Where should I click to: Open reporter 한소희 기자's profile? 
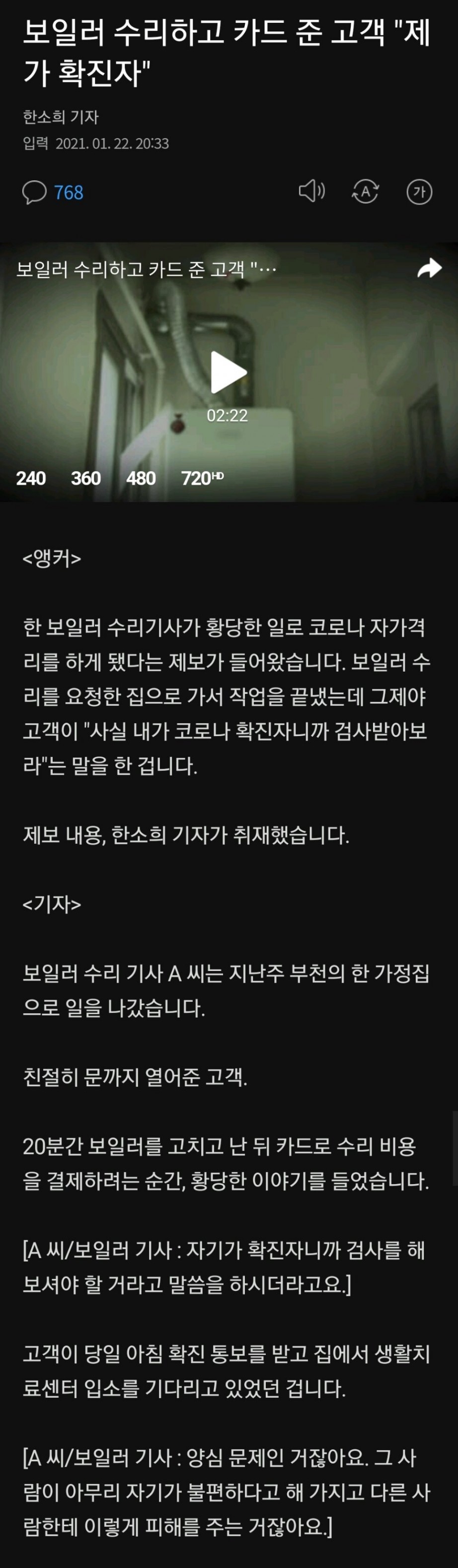(x=60, y=117)
